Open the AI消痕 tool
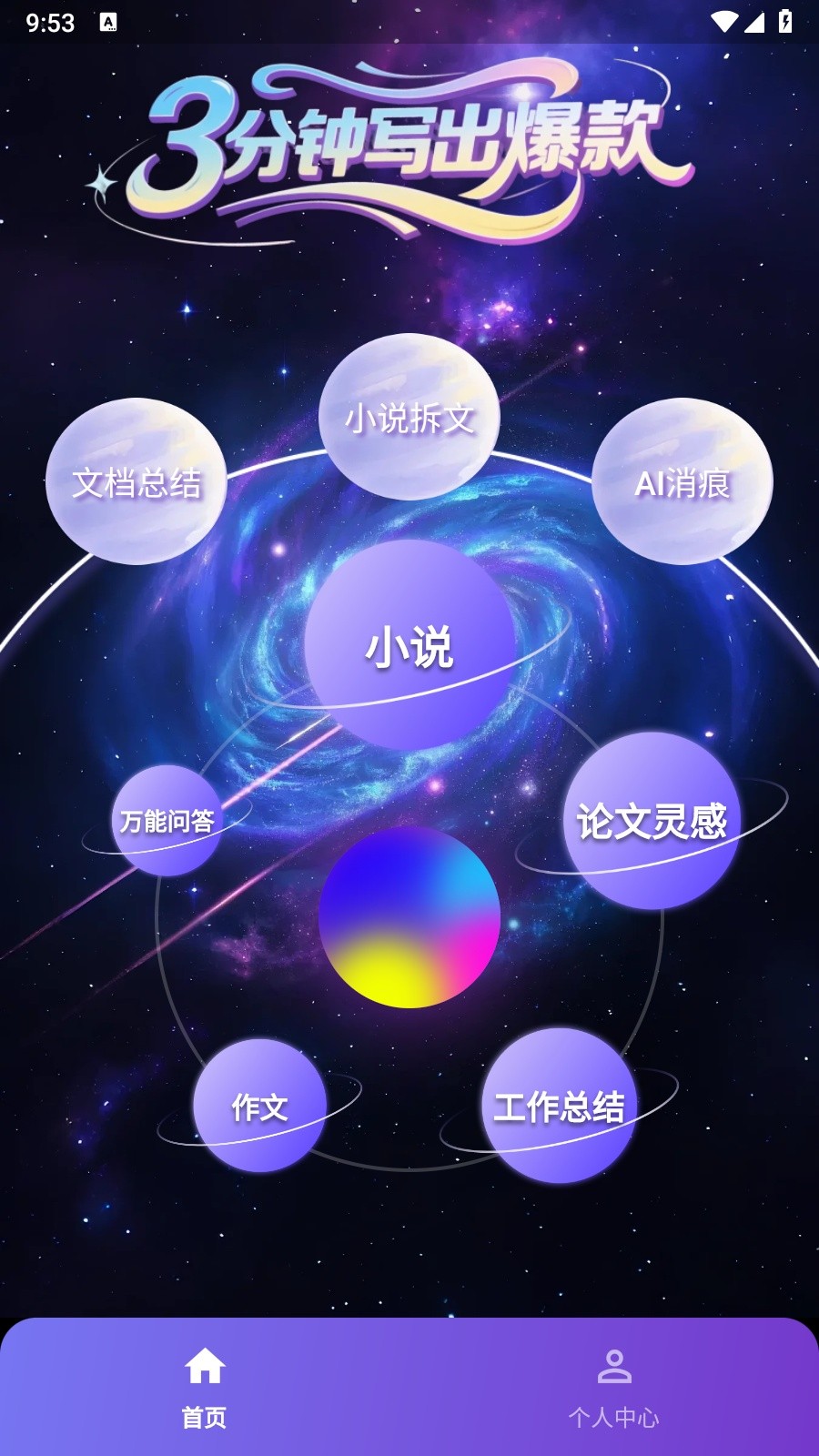This screenshot has height=1456, width=819. click(682, 481)
